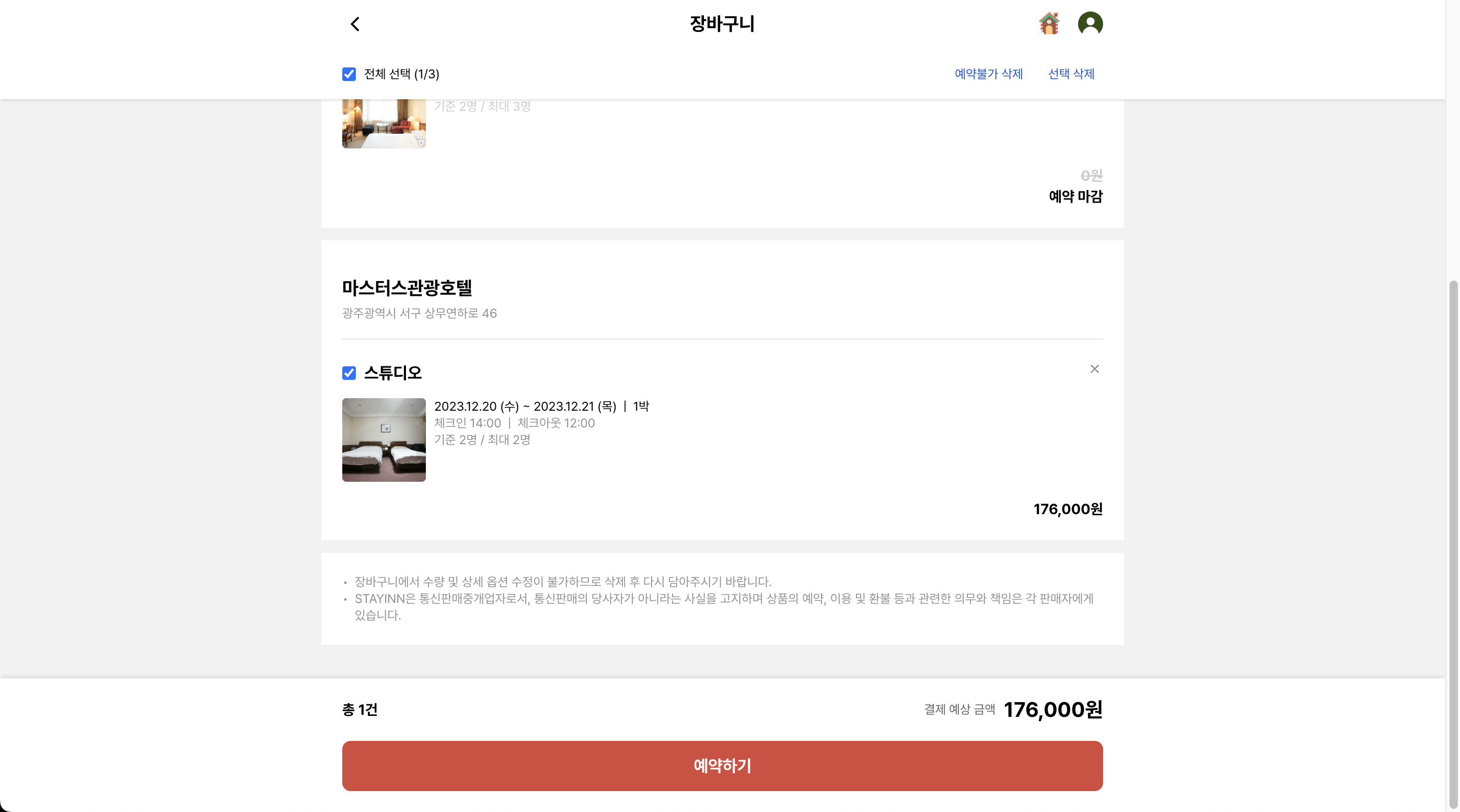Tap the 예약불가 삭제 link
Screen dimensions: 1460x812
989,74
